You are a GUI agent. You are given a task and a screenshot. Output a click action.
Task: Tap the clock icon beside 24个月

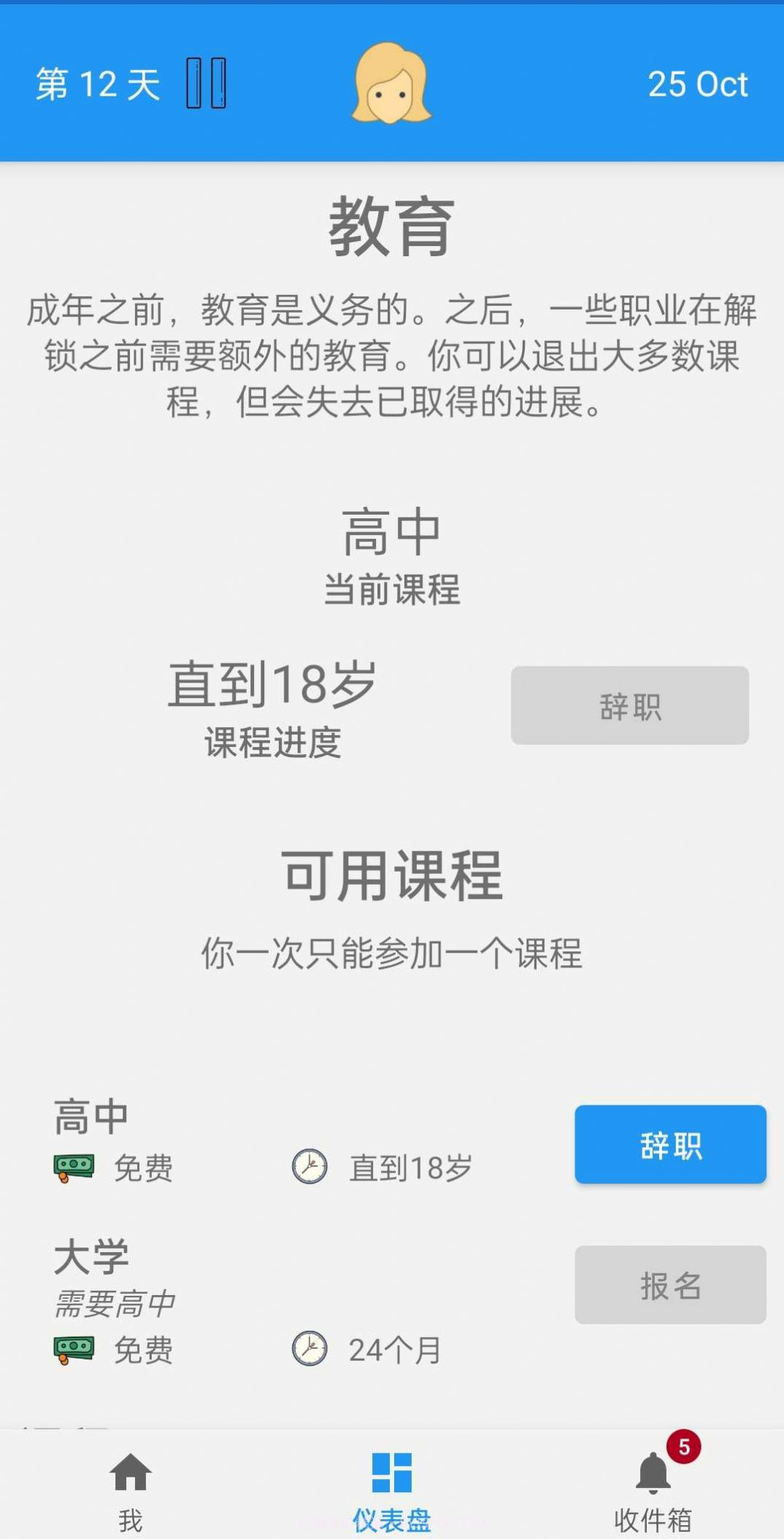[310, 1347]
